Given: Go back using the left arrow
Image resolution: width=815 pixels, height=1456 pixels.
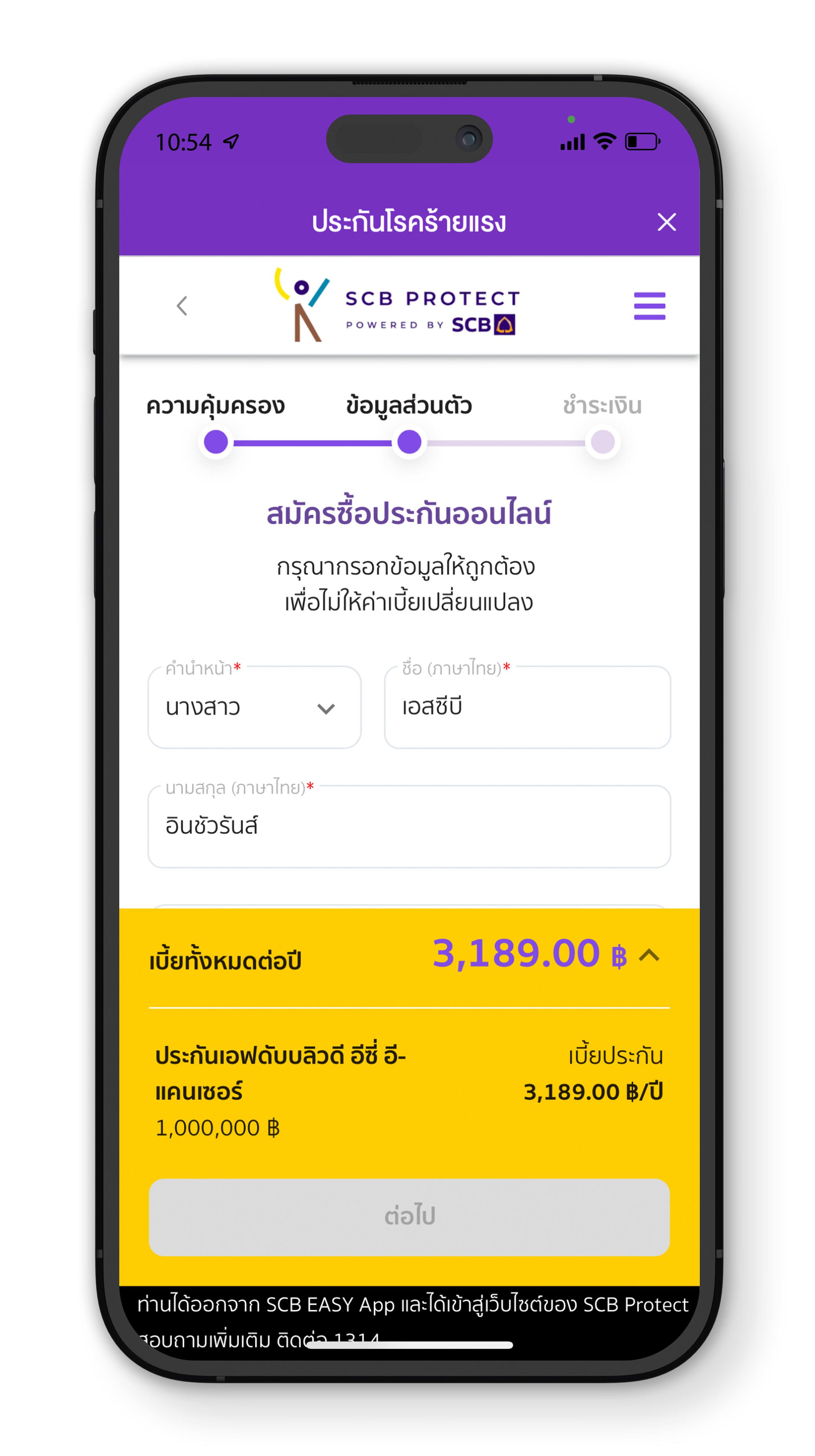Looking at the screenshot, I should 181,306.
